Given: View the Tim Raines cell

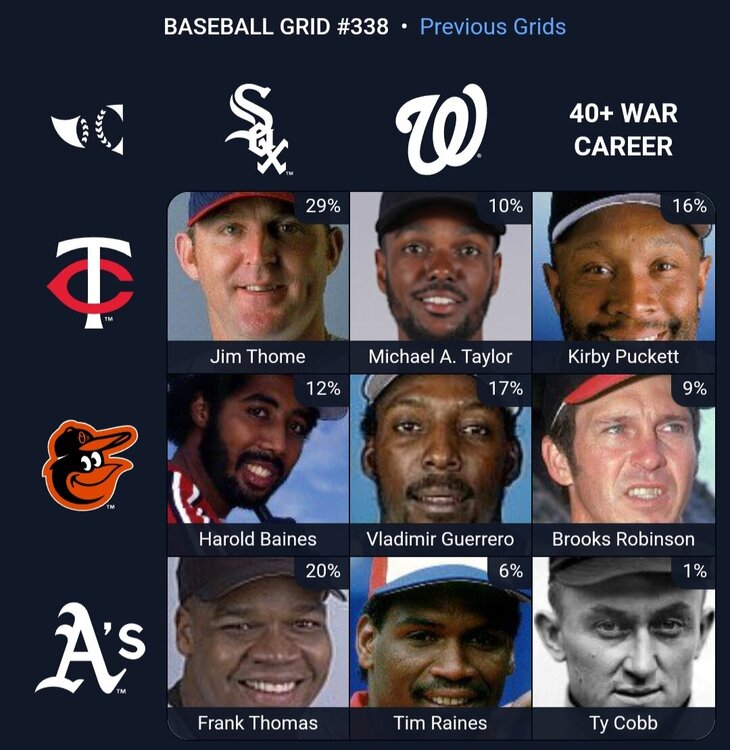Looking at the screenshot, I should coord(440,646).
